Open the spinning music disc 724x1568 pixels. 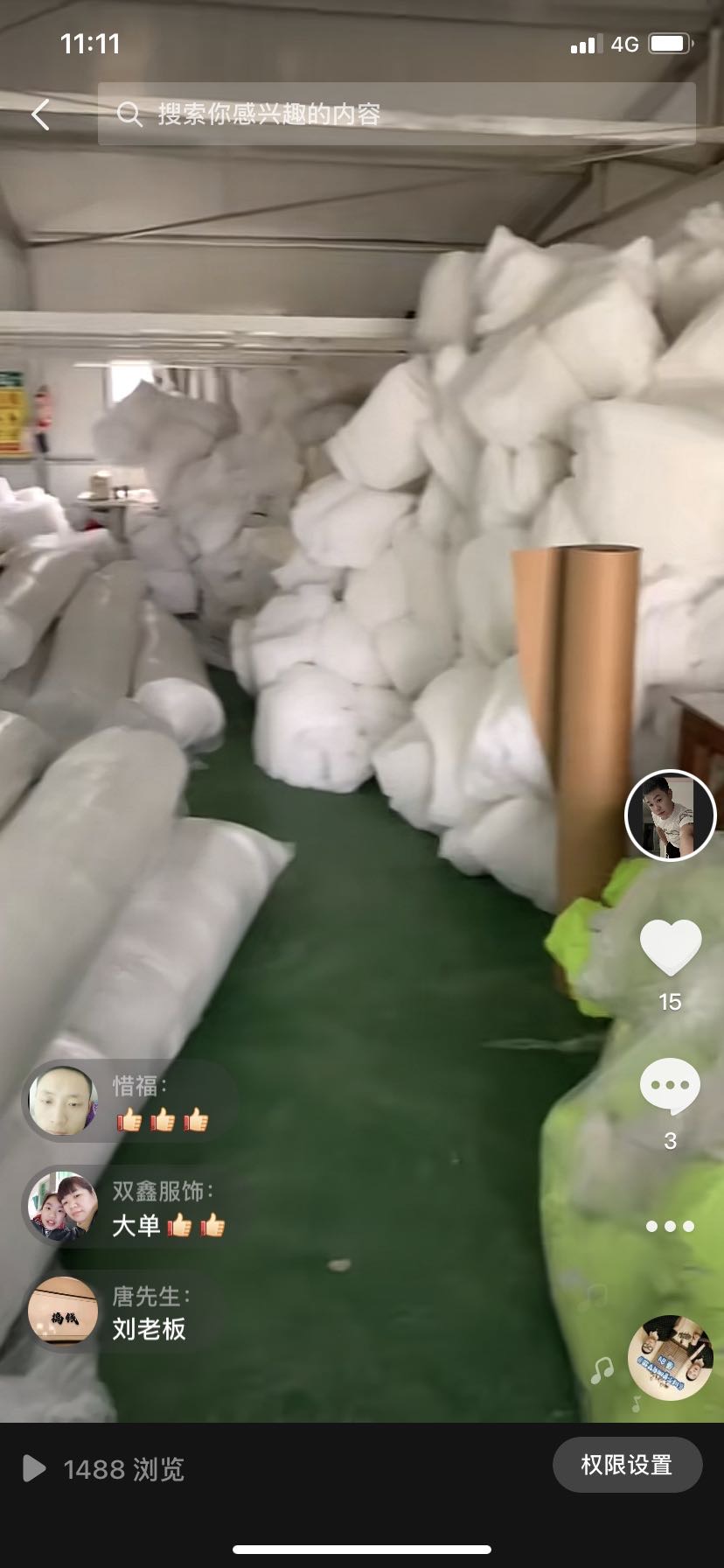pos(670,1358)
